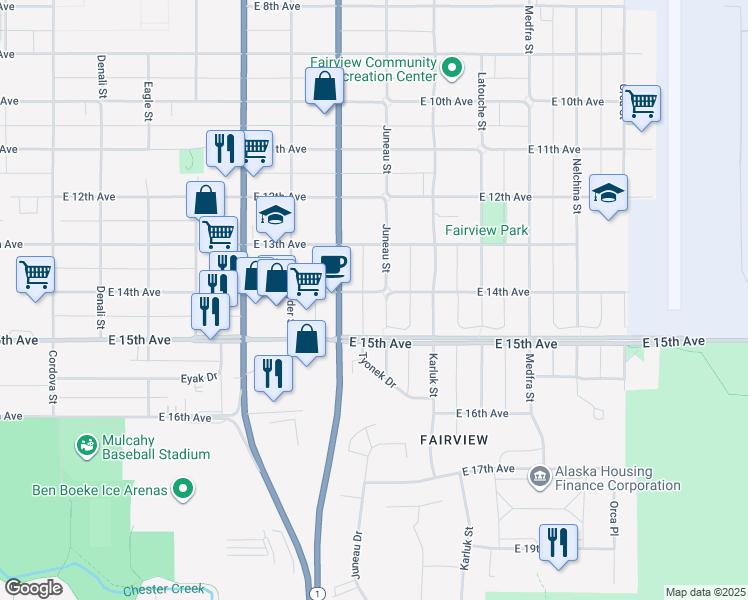The width and height of the screenshot is (748, 600).
Task: Open the Google logo link
Action: [34, 588]
